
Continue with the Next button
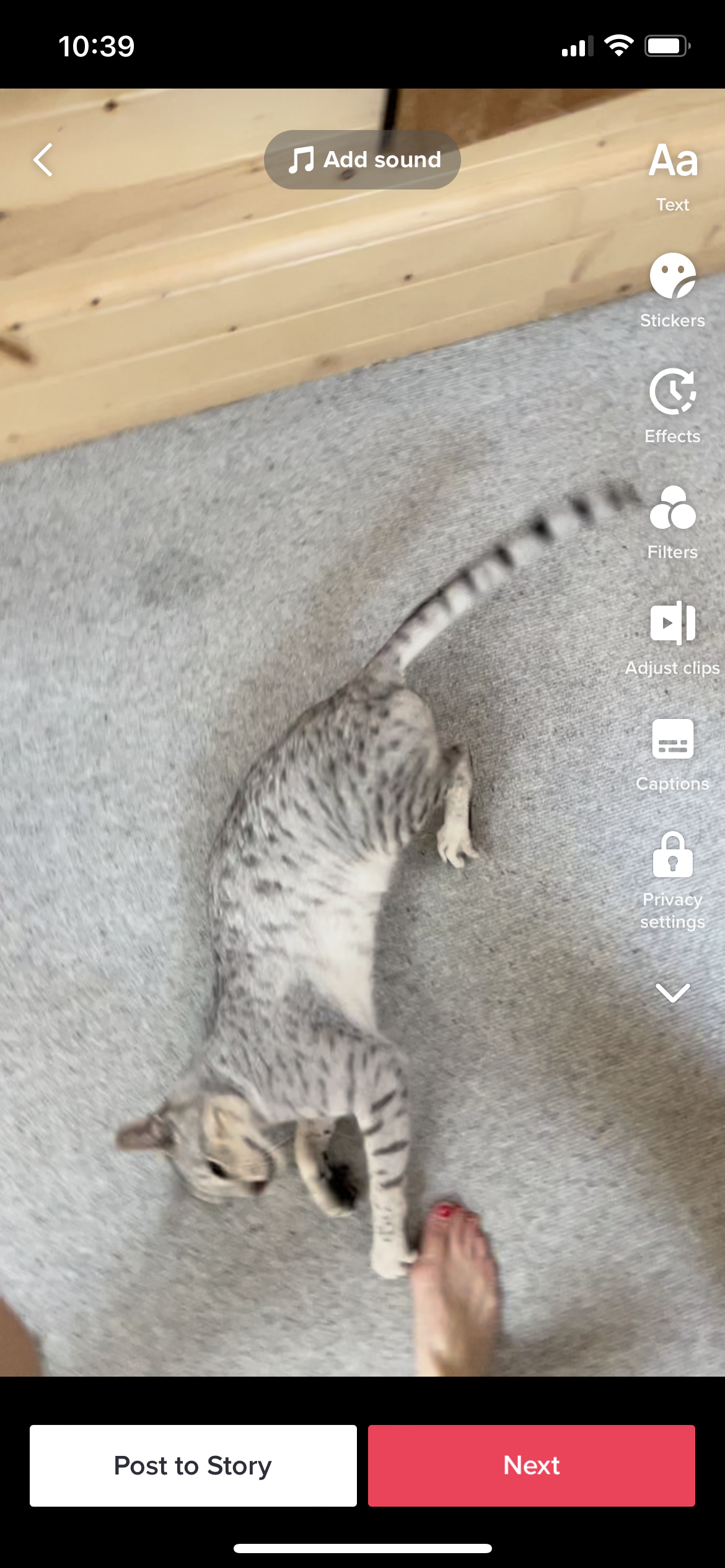click(532, 1465)
